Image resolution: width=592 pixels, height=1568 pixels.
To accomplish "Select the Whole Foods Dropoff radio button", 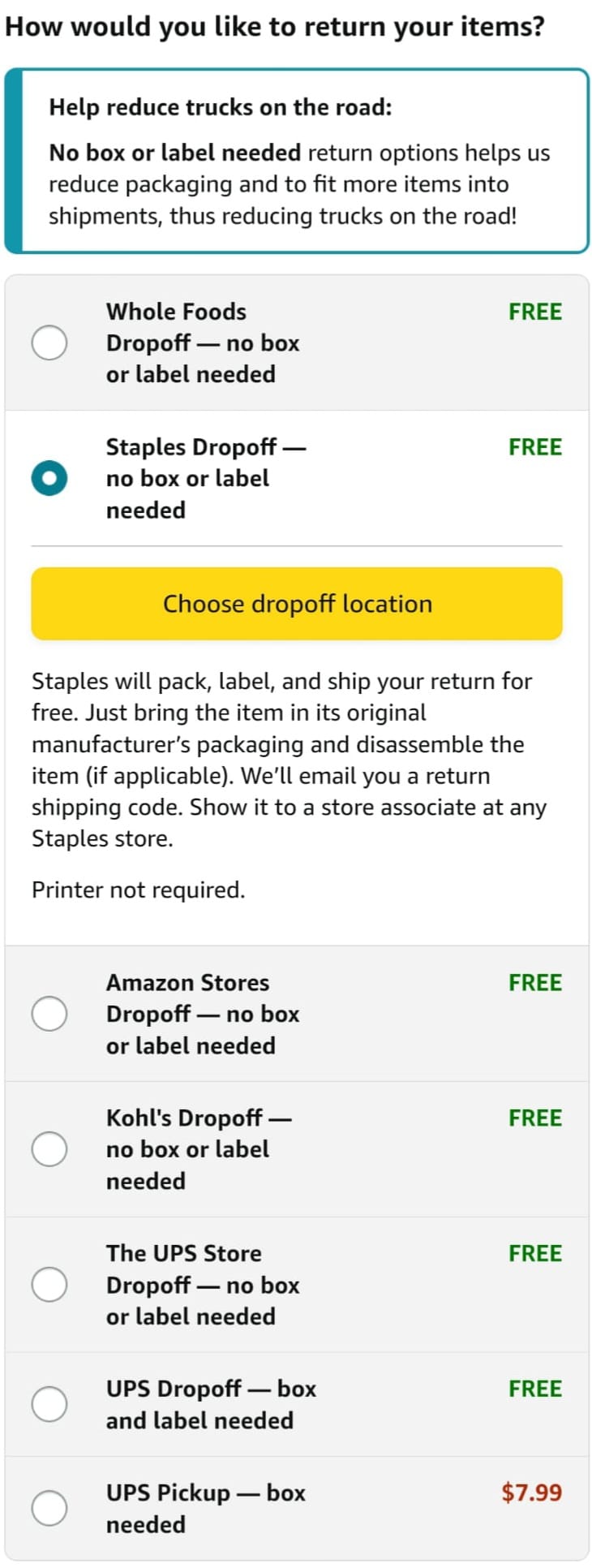I will coord(49,342).
